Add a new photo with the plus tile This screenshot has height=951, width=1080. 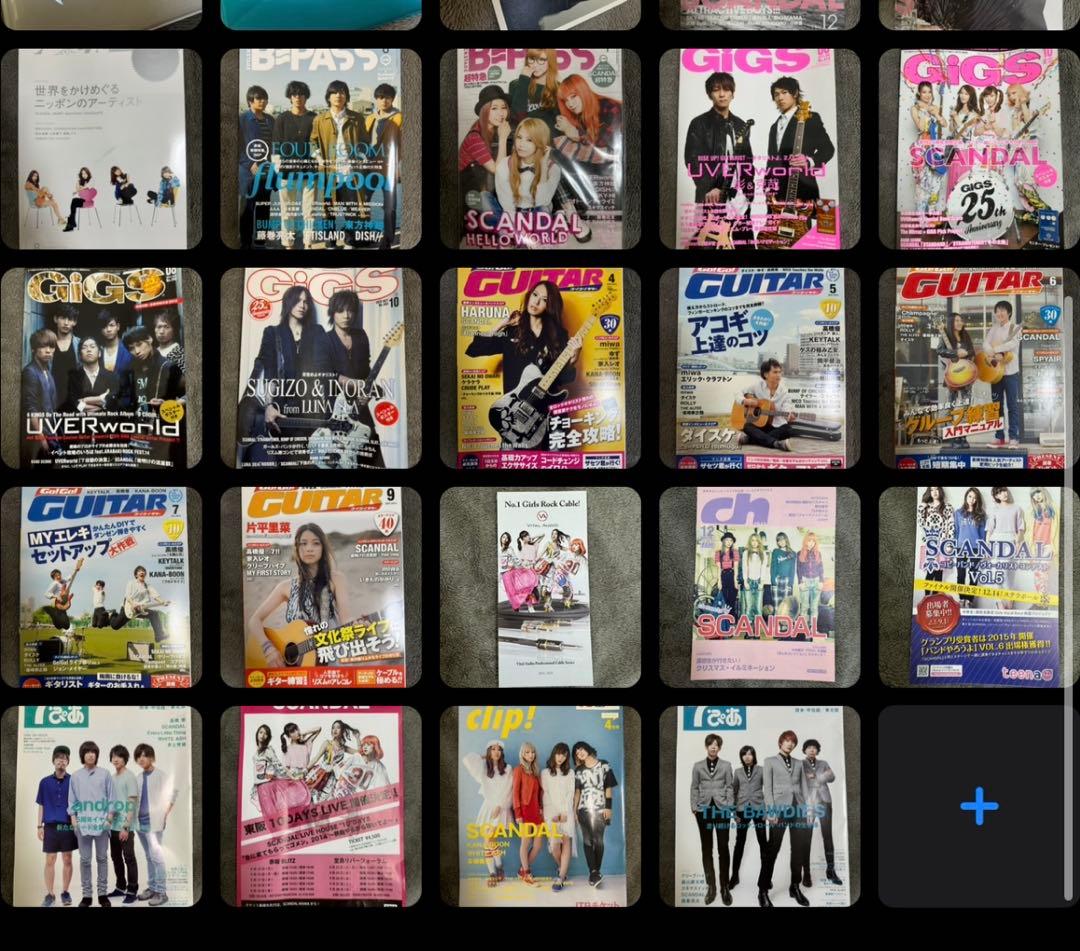coord(978,806)
